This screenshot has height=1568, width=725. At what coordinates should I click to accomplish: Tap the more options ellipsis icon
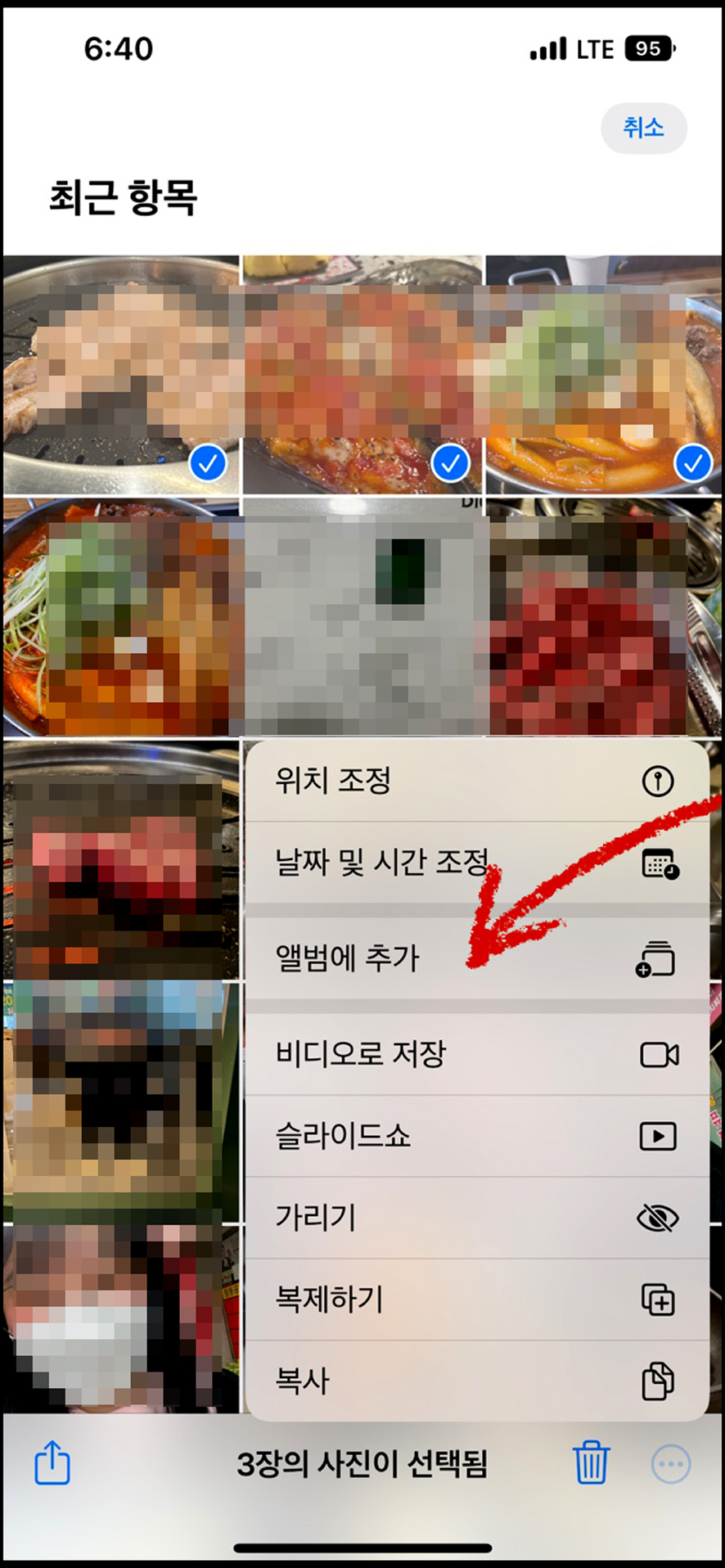pyautogui.click(x=671, y=1464)
